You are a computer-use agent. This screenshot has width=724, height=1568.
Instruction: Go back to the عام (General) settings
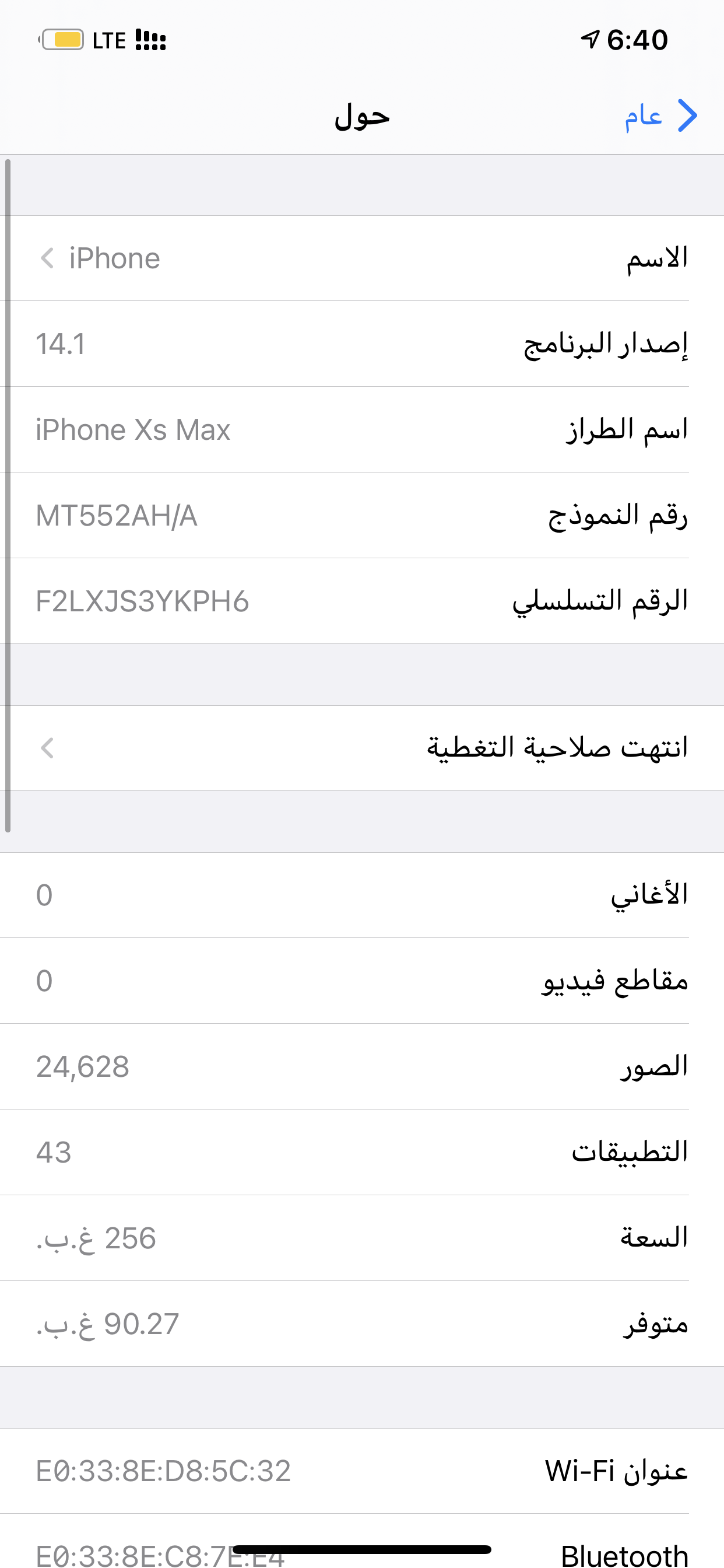pyautogui.click(x=660, y=116)
